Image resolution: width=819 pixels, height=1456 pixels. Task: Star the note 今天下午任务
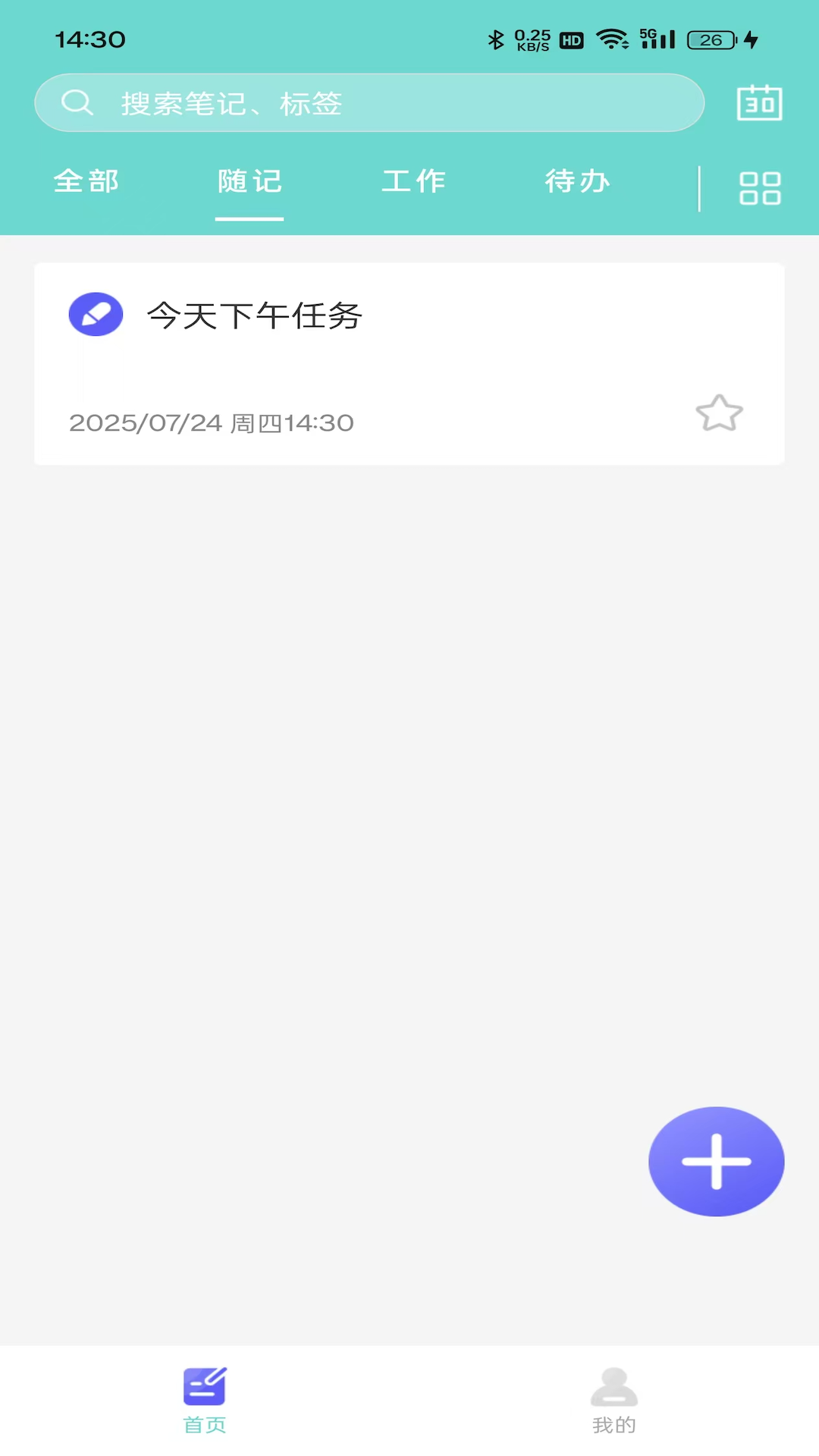click(719, 413)
